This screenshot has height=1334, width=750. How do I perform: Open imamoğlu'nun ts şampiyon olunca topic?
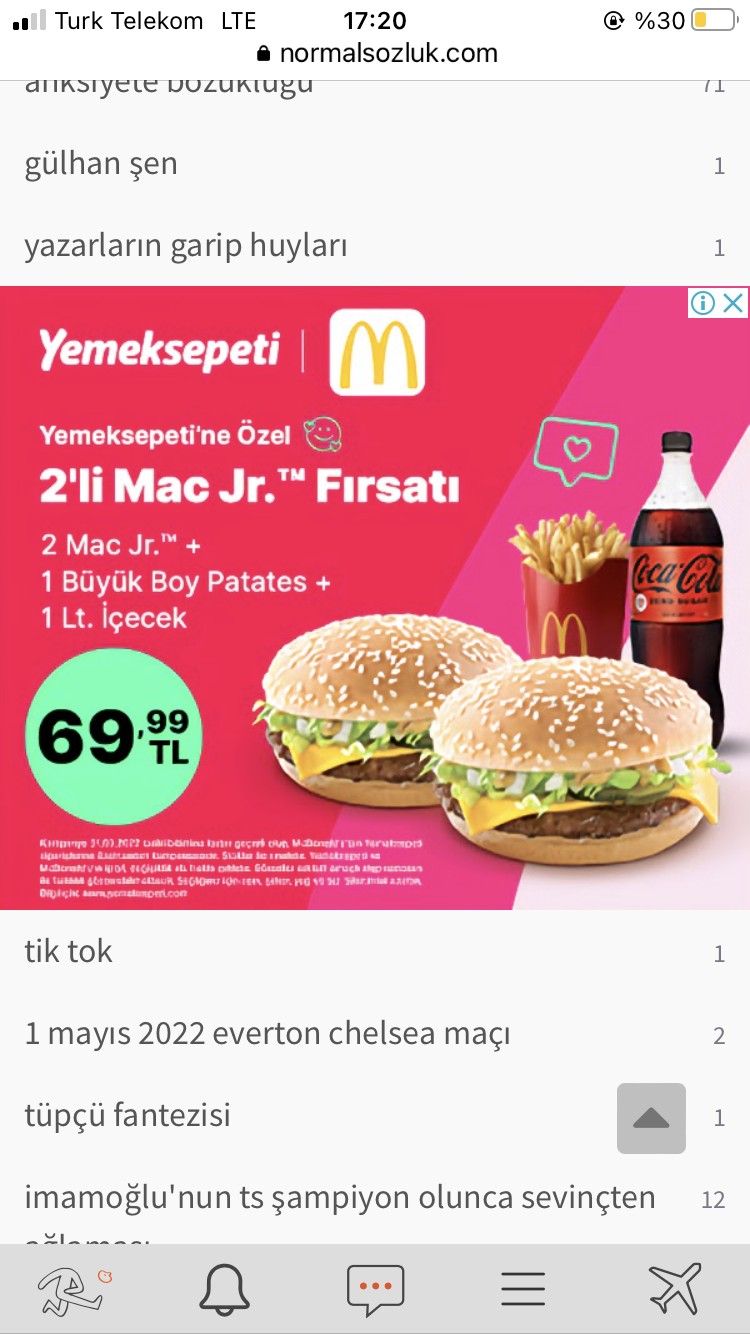(374, 1203)
